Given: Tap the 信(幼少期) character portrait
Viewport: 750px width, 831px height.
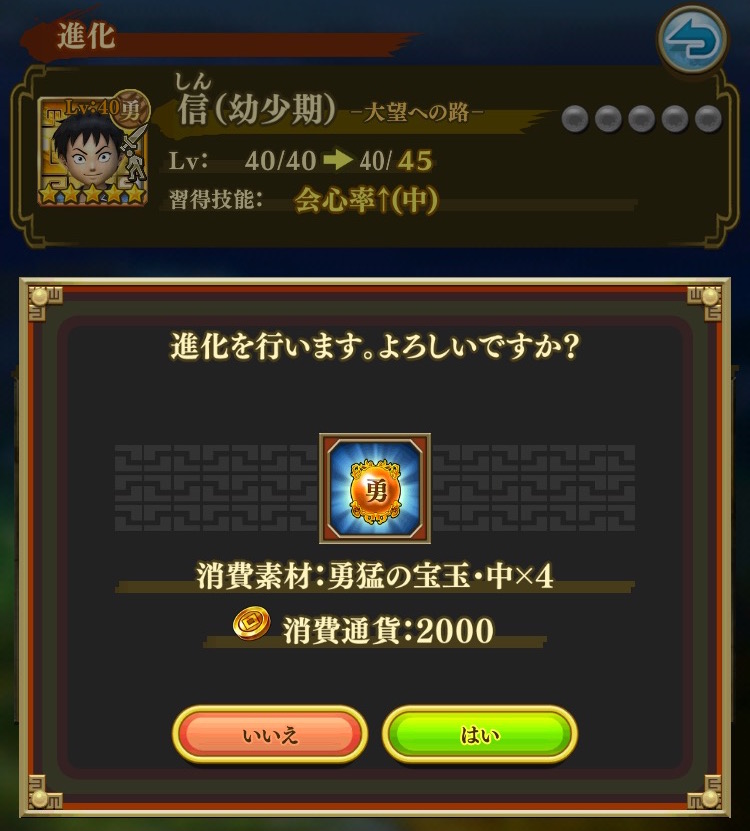Looking at the screenshot, I should (92, 152).
